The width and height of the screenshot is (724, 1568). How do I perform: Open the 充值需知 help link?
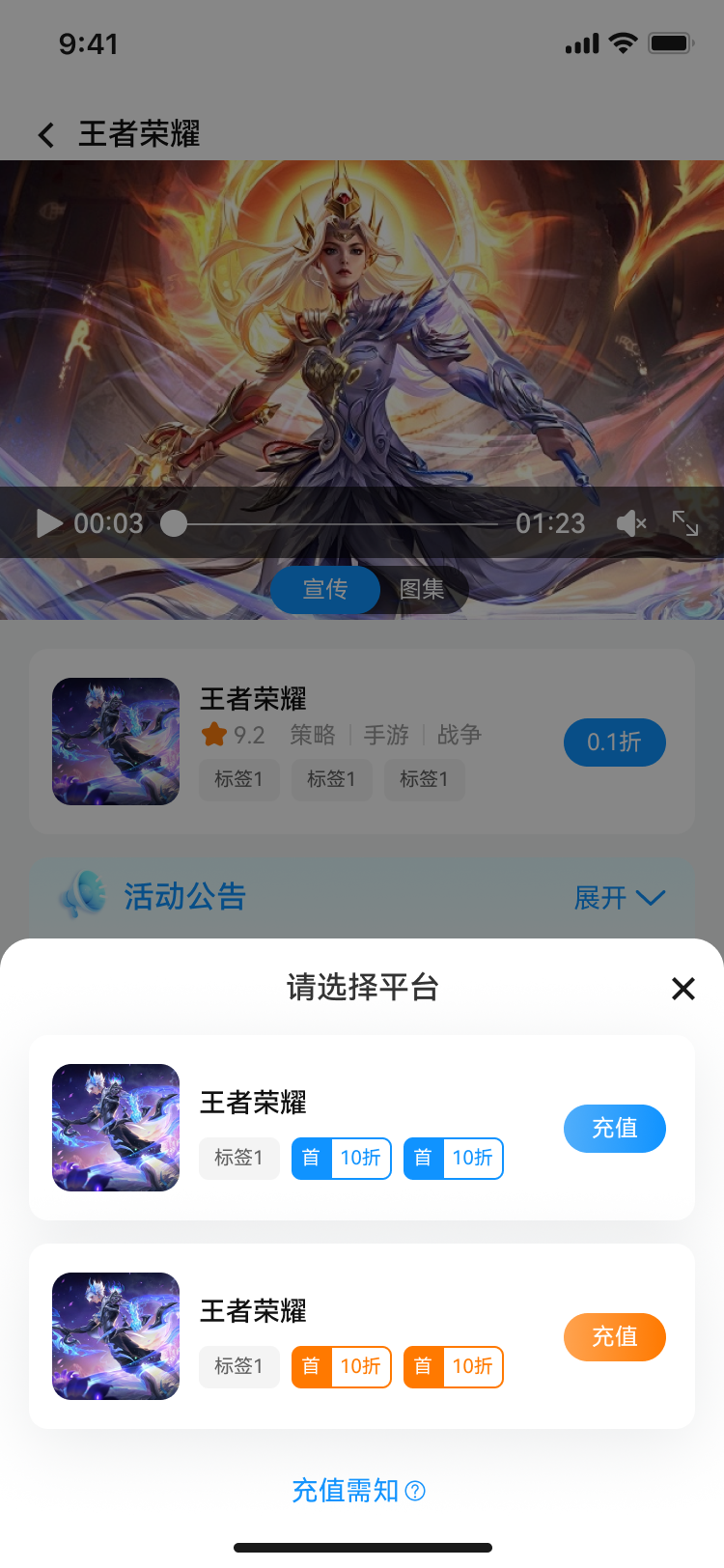point(359,1491)
